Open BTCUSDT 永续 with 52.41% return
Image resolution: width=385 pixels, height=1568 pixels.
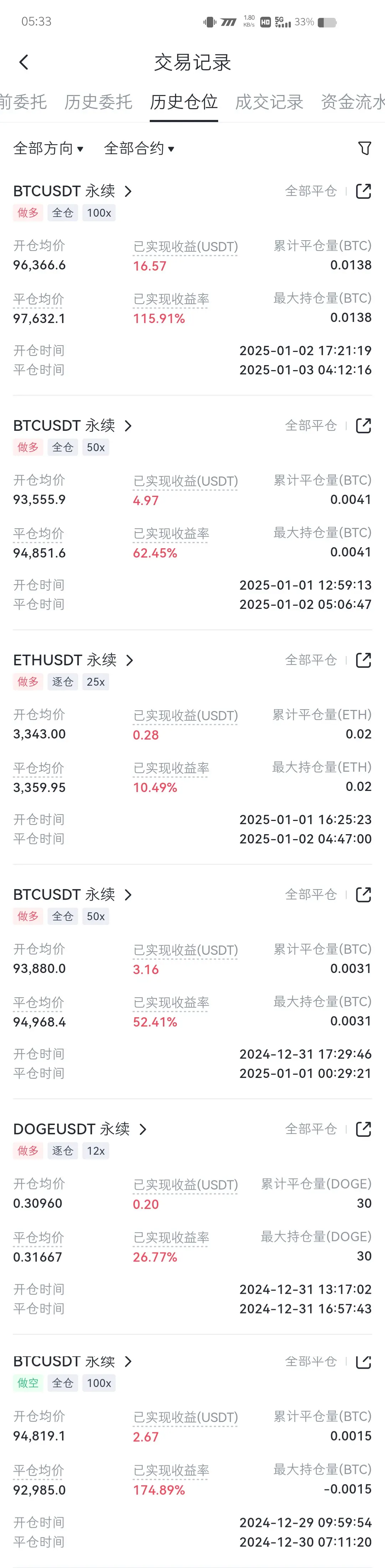coord(72,895)
